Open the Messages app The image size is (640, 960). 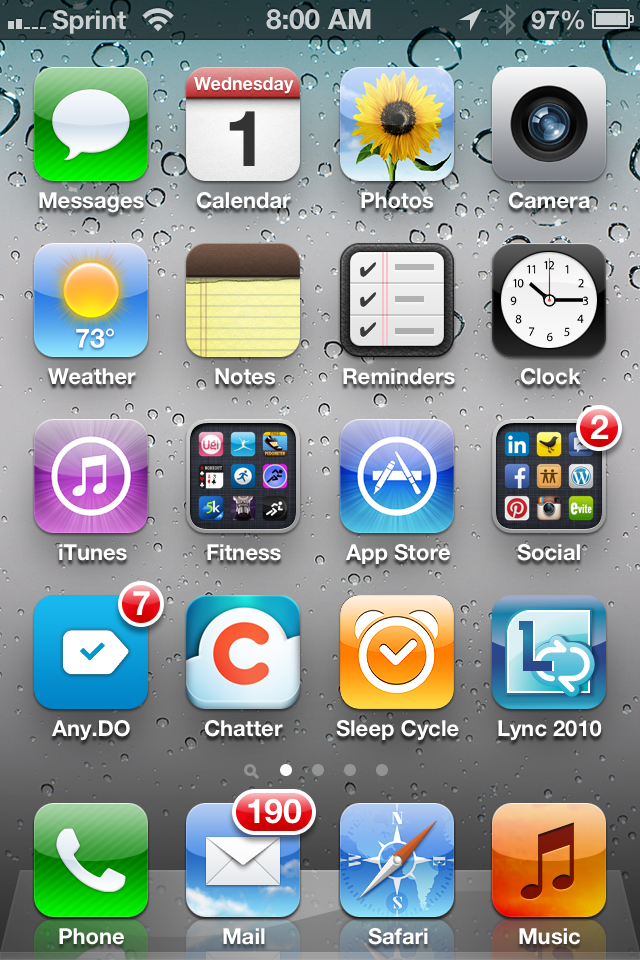pyautogui.click(x=91, y=125)
